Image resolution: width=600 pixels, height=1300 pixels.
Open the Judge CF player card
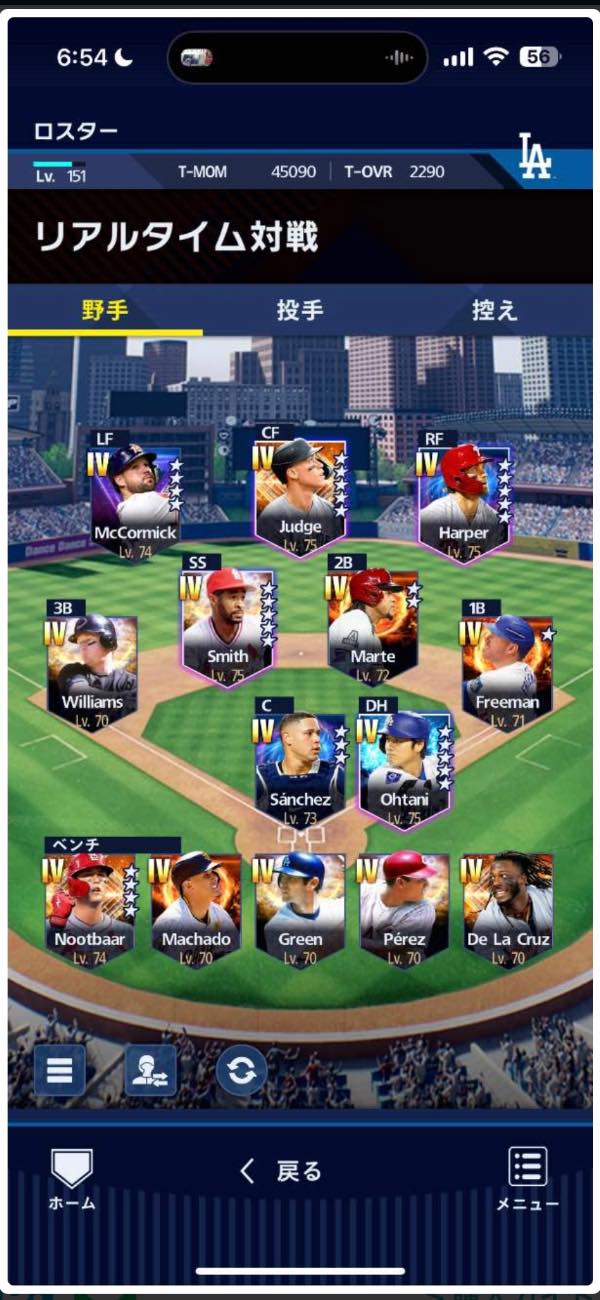(300, 495)
